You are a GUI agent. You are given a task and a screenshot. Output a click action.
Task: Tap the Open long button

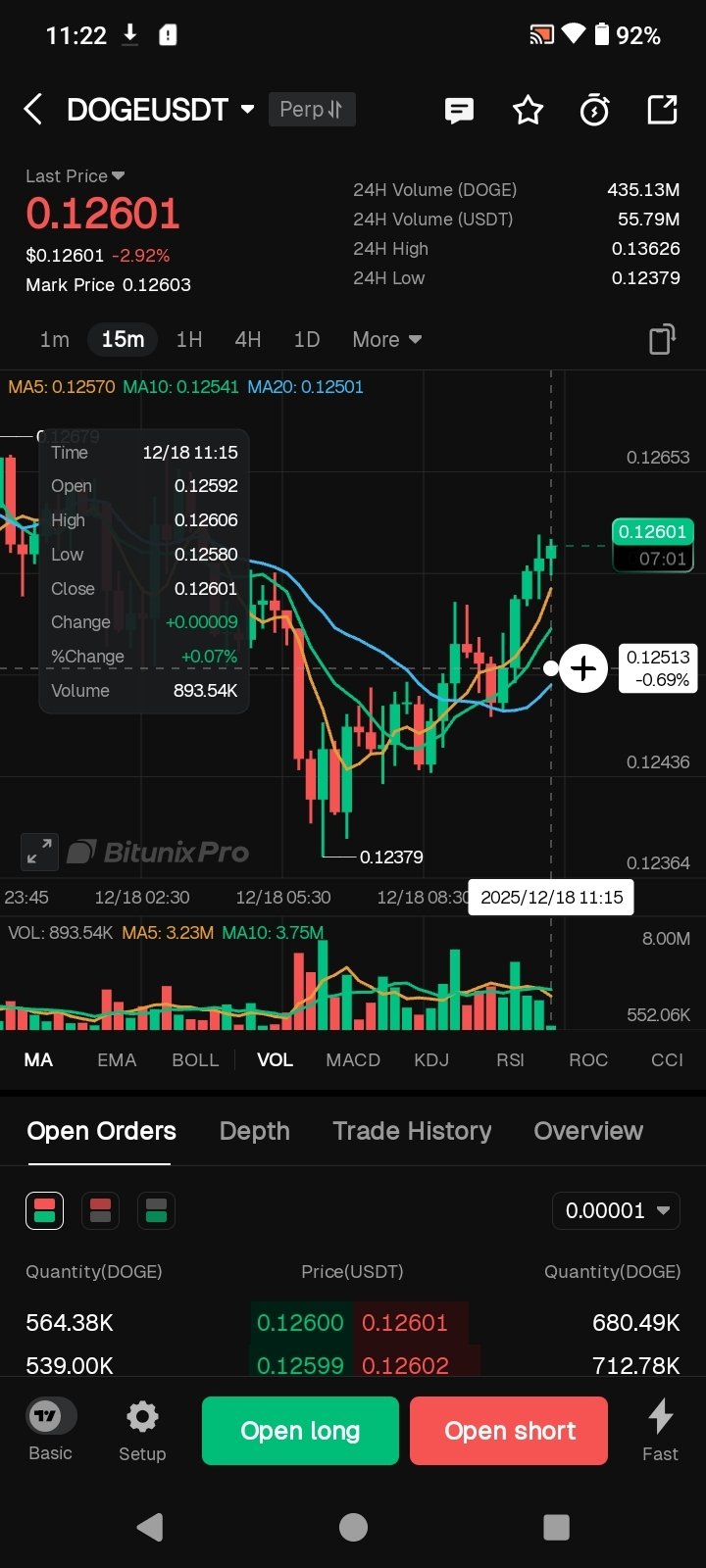300,1431
